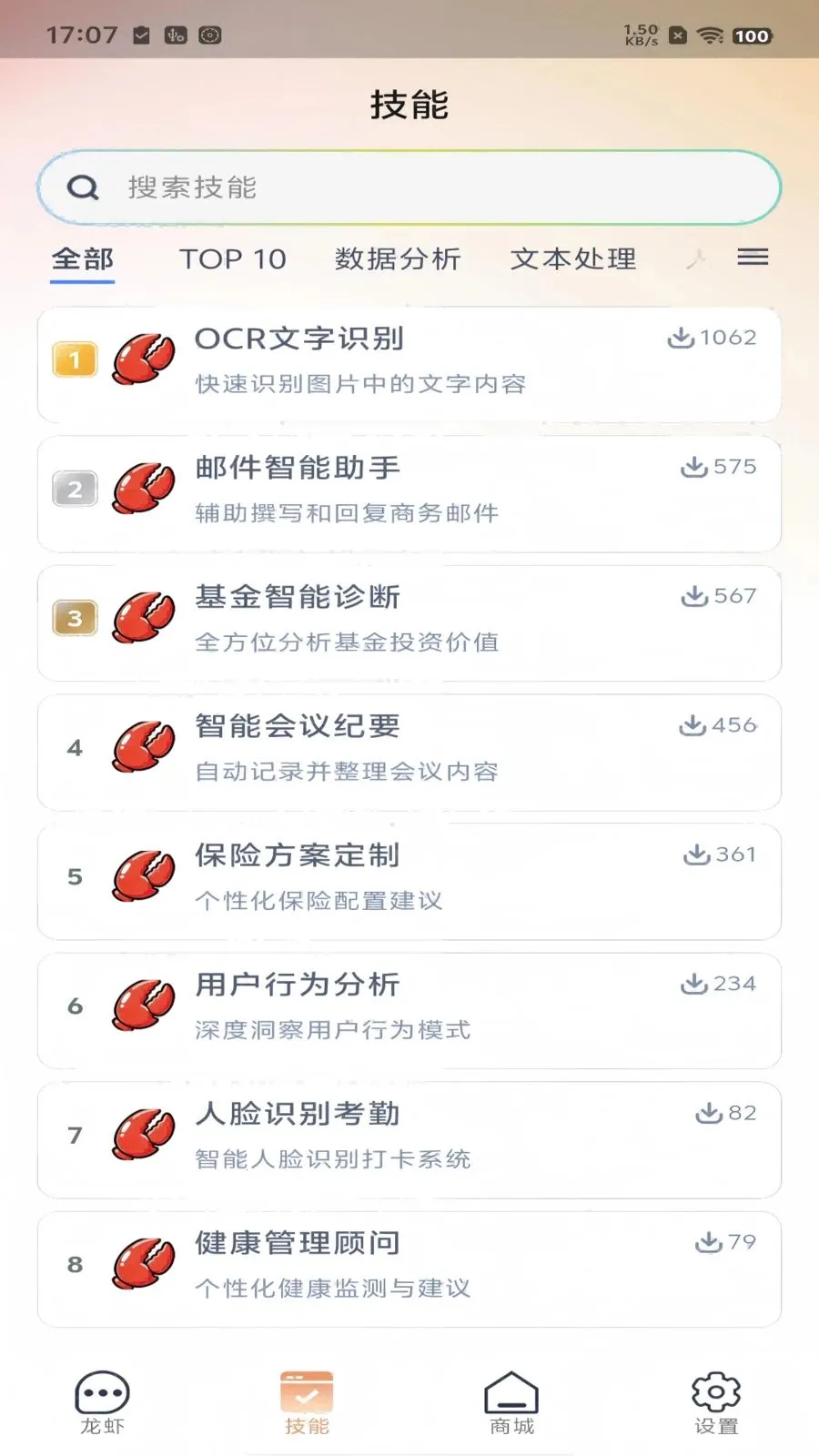The height and width of the screenshot is (1456, 819).
Task: Open the 保险方案定制 skill
Action: (409, 882)
